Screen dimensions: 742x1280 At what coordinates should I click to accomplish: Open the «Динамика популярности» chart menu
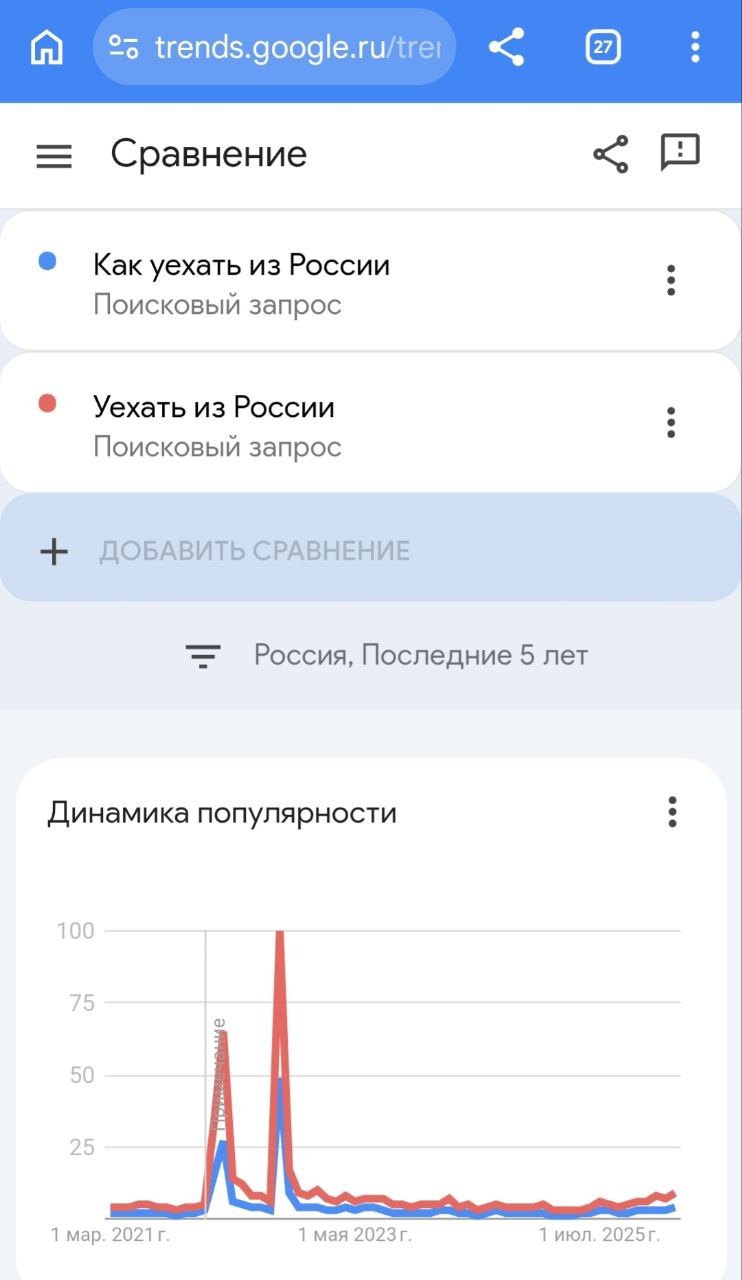tap(672, 812)
